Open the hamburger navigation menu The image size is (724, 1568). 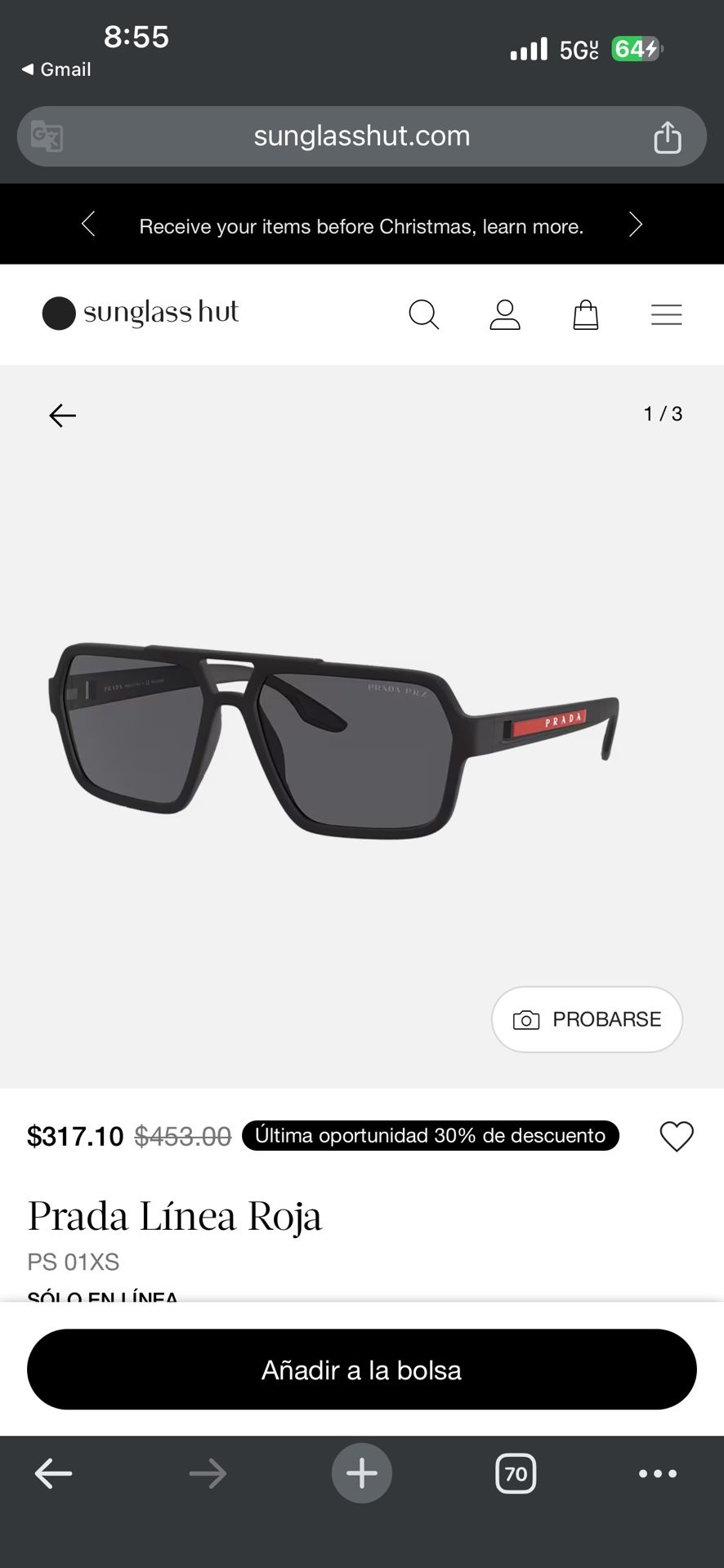tap(666, 314)
